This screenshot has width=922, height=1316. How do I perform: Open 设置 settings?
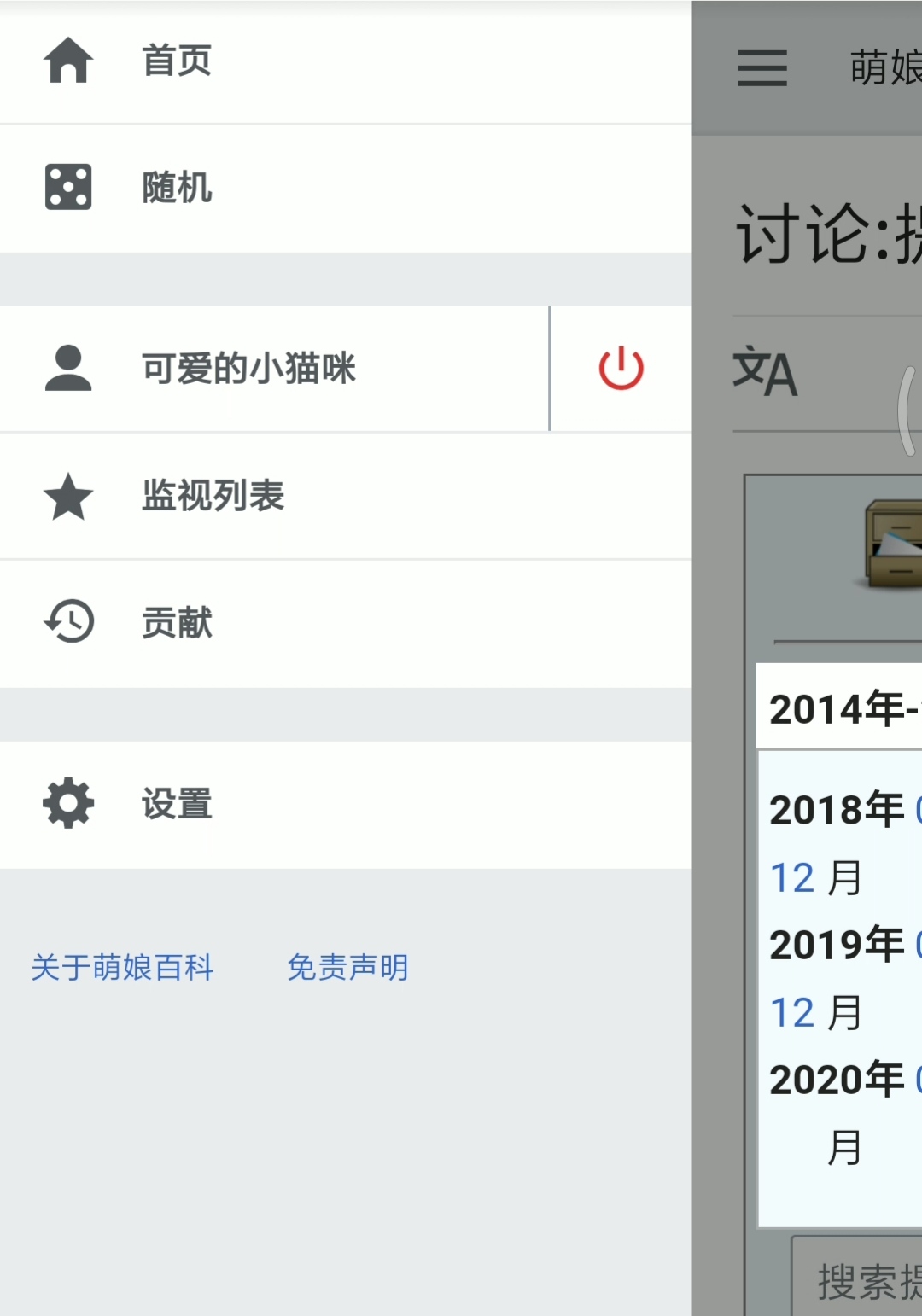pyautogui.click(x=176, y=804)
